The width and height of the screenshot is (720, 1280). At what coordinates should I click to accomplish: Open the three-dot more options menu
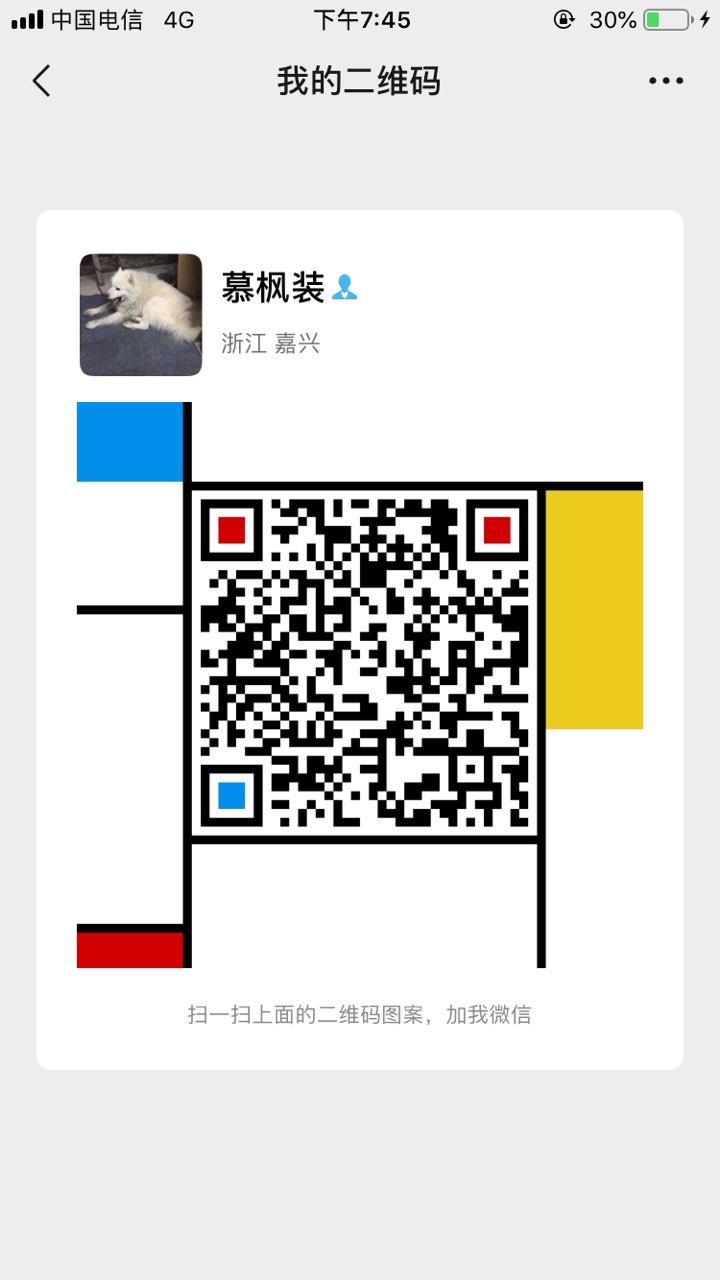665,81
